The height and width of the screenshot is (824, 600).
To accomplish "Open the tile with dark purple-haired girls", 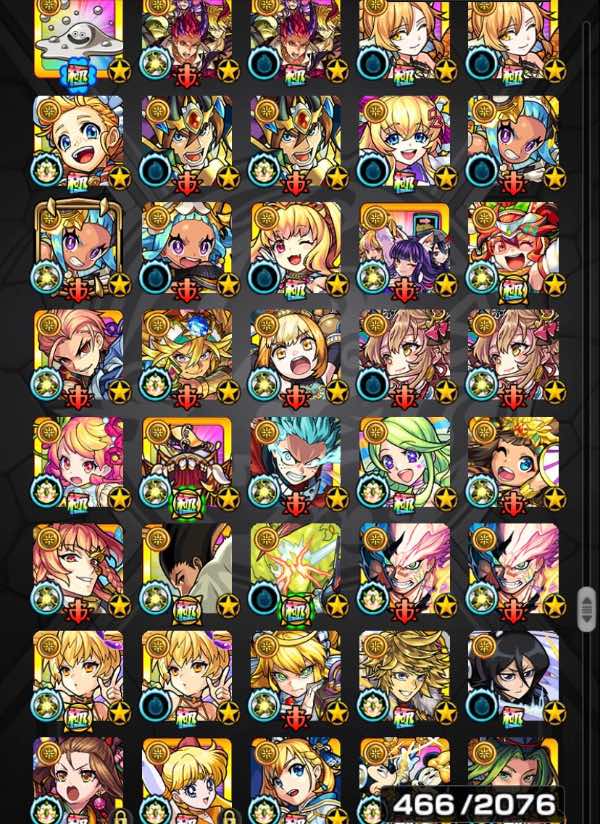I will tap(405, 248).
